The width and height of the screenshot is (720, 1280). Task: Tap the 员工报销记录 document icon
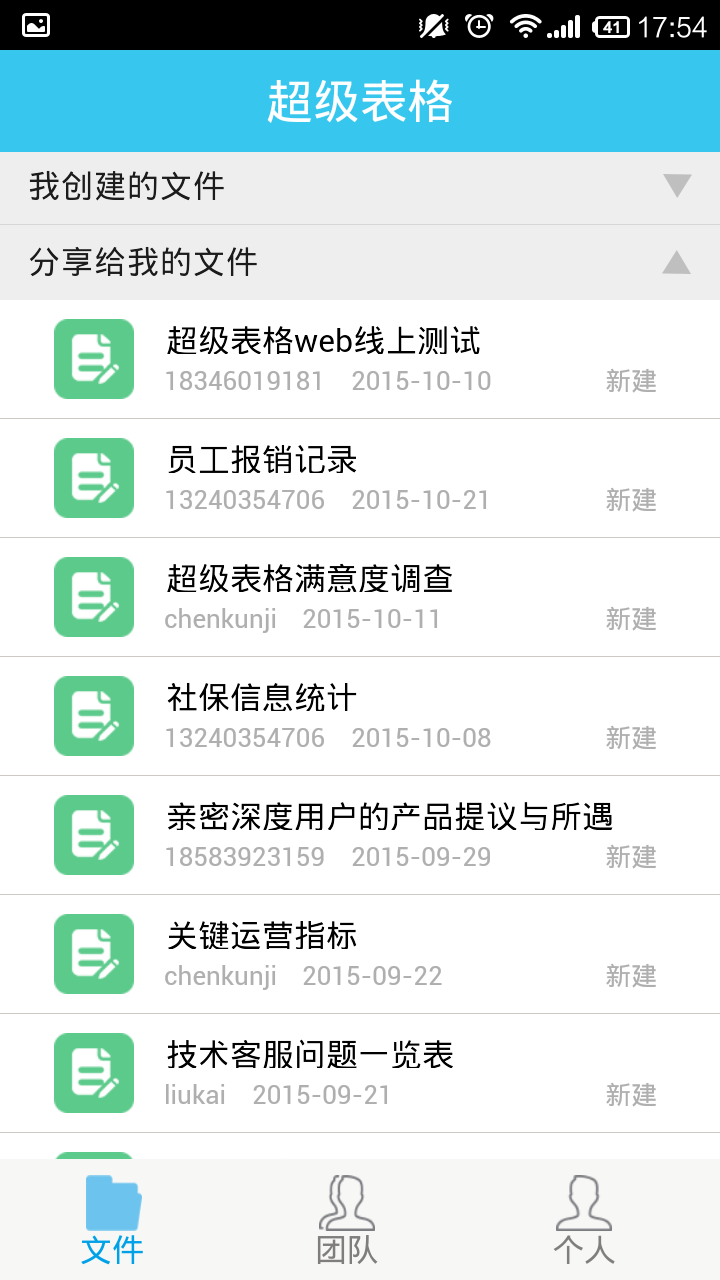coord(93,477)
